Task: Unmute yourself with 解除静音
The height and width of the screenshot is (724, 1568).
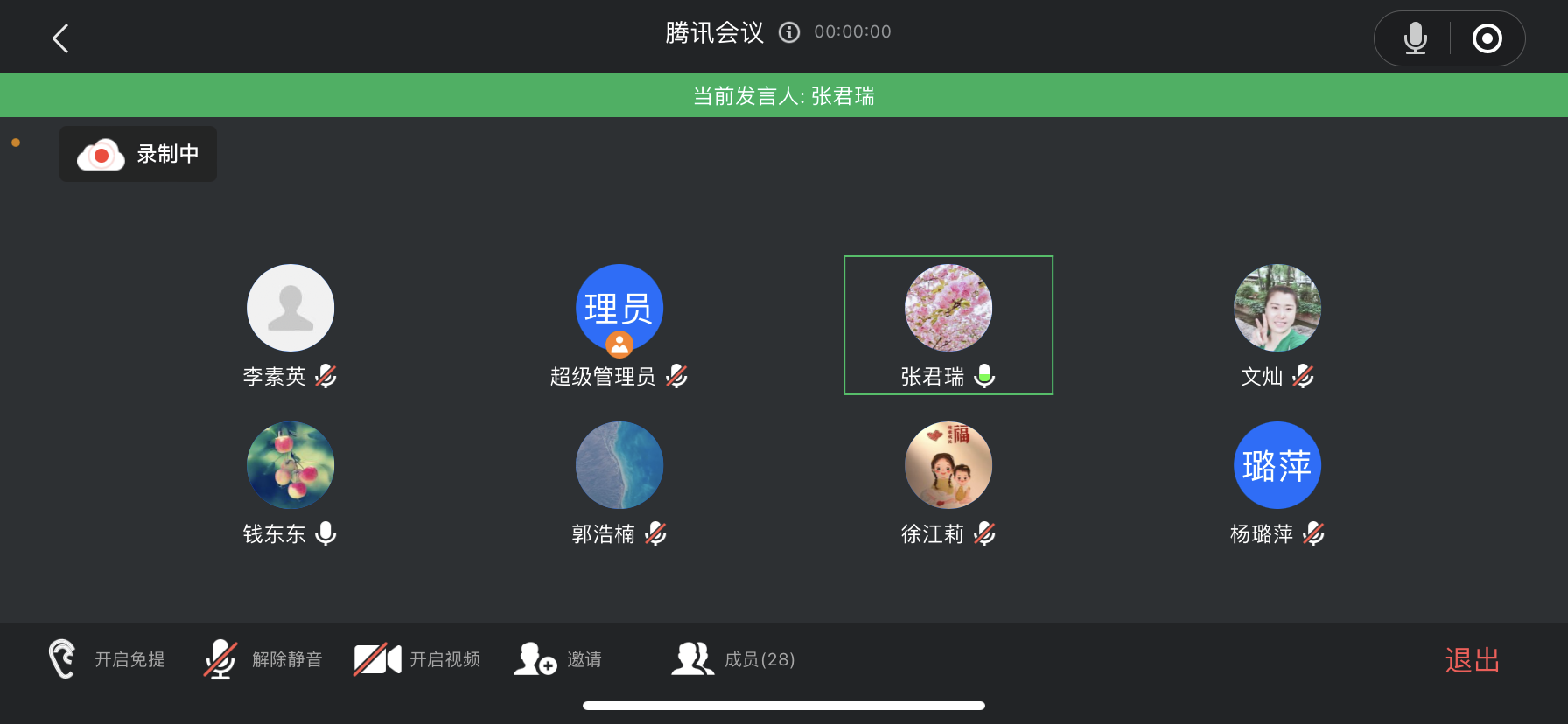Action: tap(263, 659)
